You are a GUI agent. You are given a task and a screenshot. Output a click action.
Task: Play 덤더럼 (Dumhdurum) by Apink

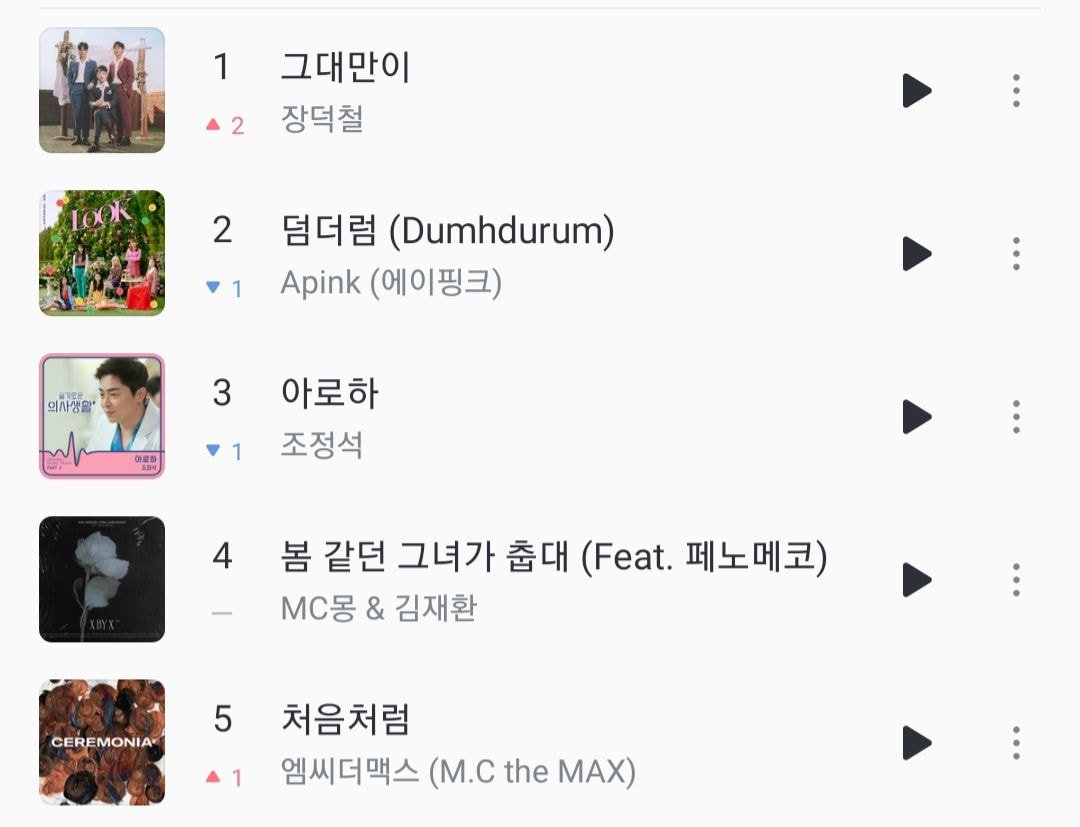tap(917, 253)
